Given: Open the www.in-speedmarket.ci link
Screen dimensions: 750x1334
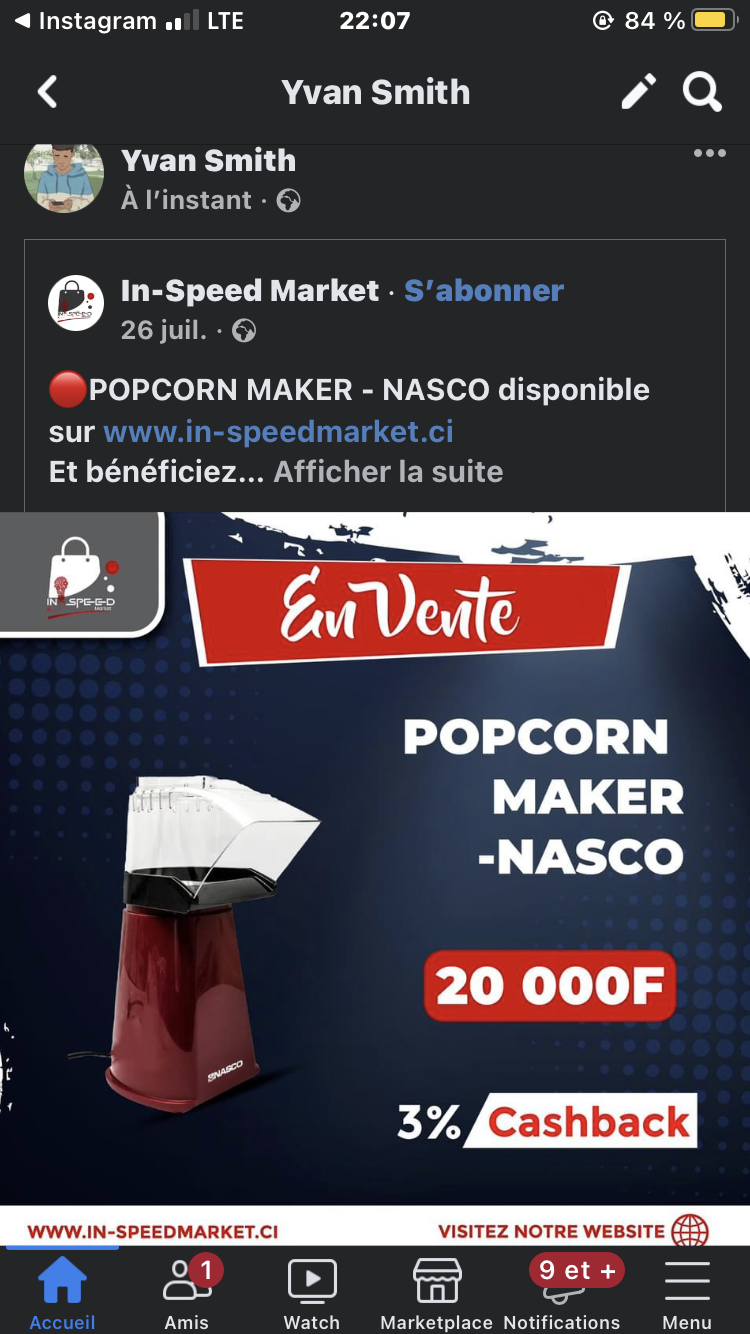Looking at the screenshot, I should pos(278,431).
